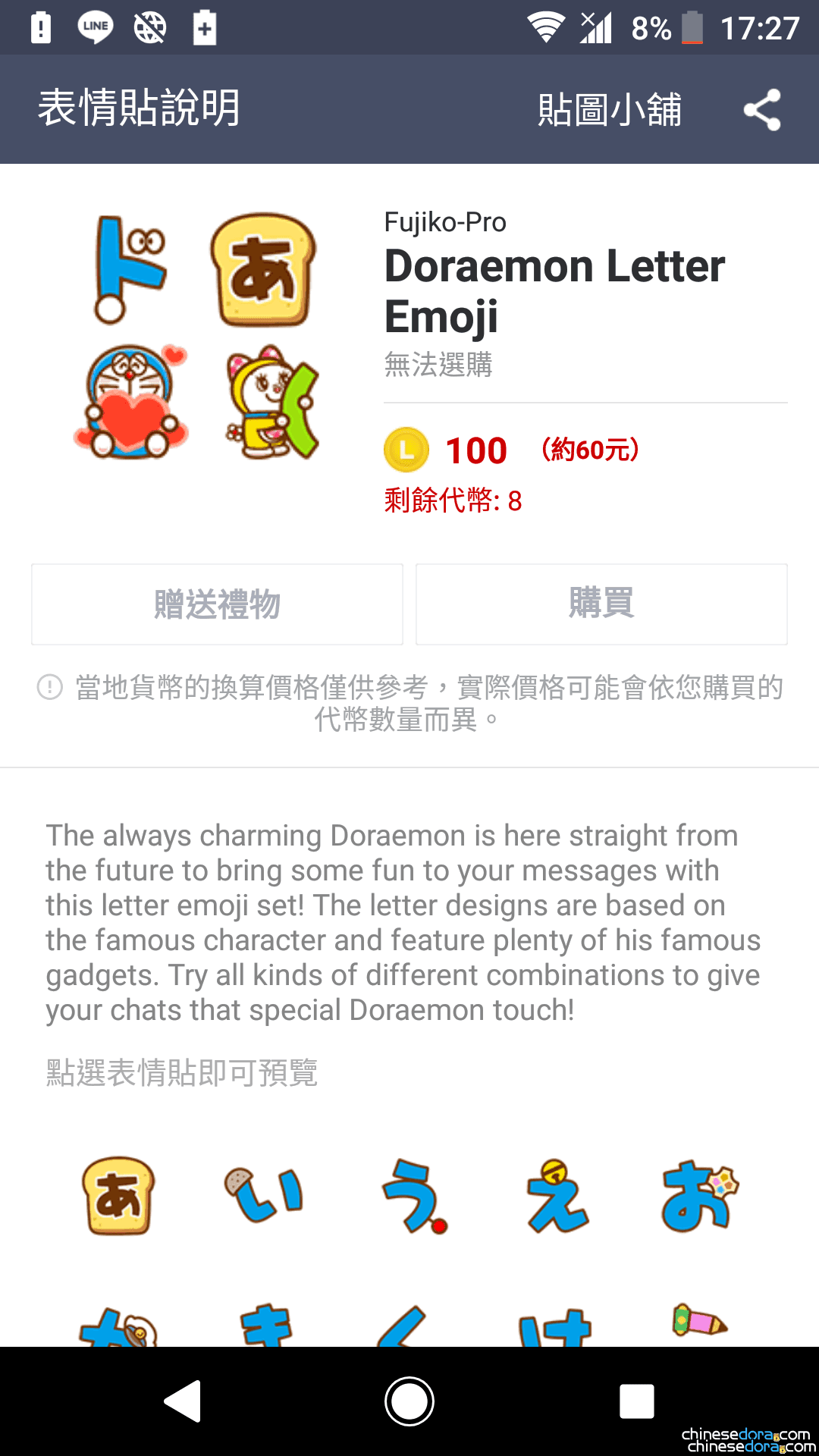
Task: Preview the お emoji
Action: pos(699,1196)
